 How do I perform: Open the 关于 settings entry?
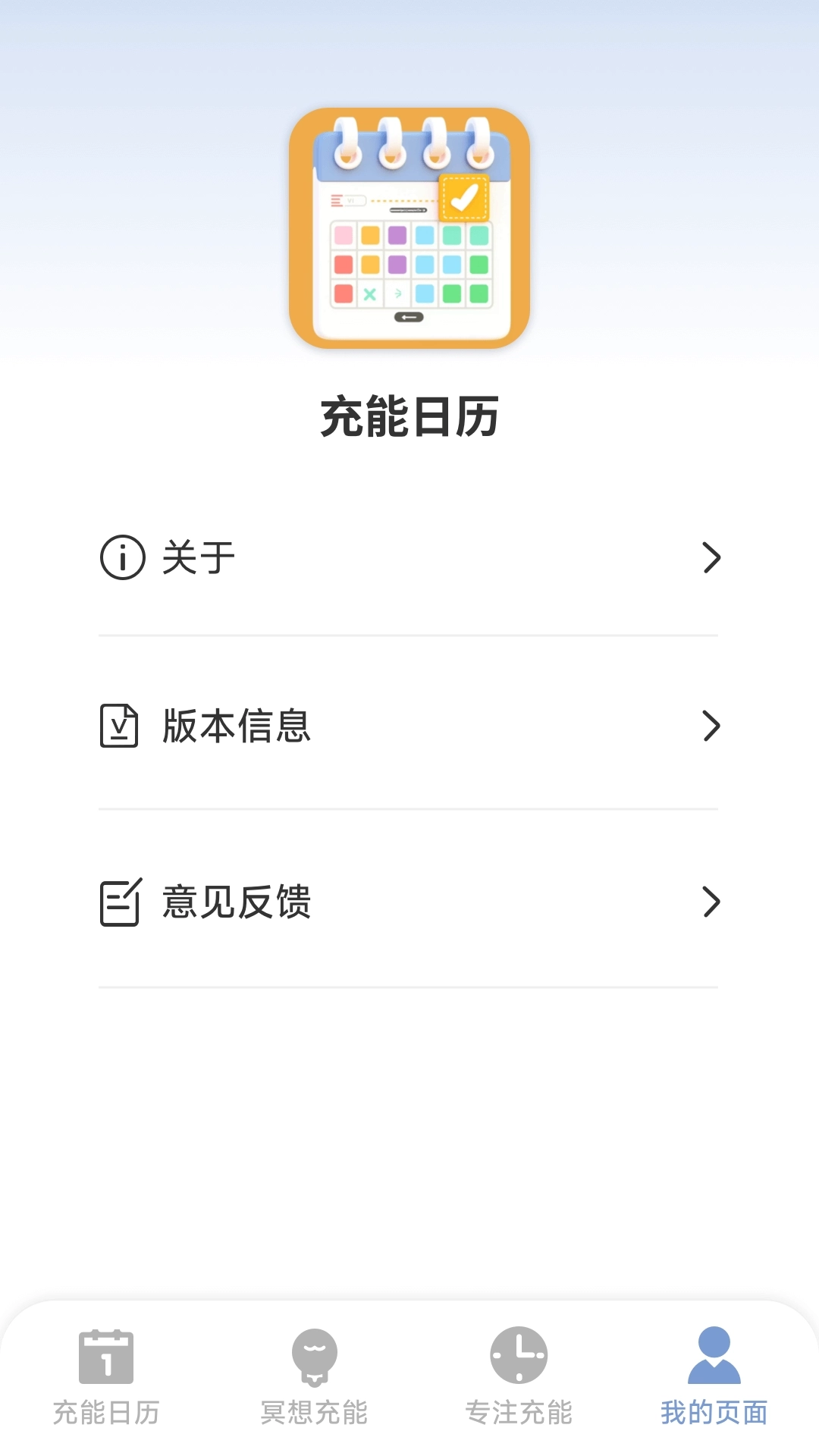pos(409,557)
